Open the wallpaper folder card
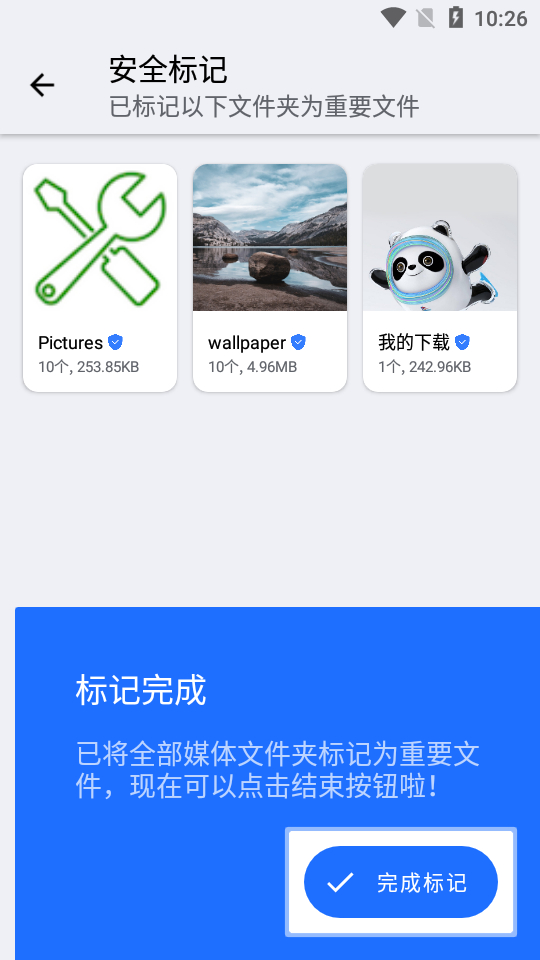 tap(270, 278)
